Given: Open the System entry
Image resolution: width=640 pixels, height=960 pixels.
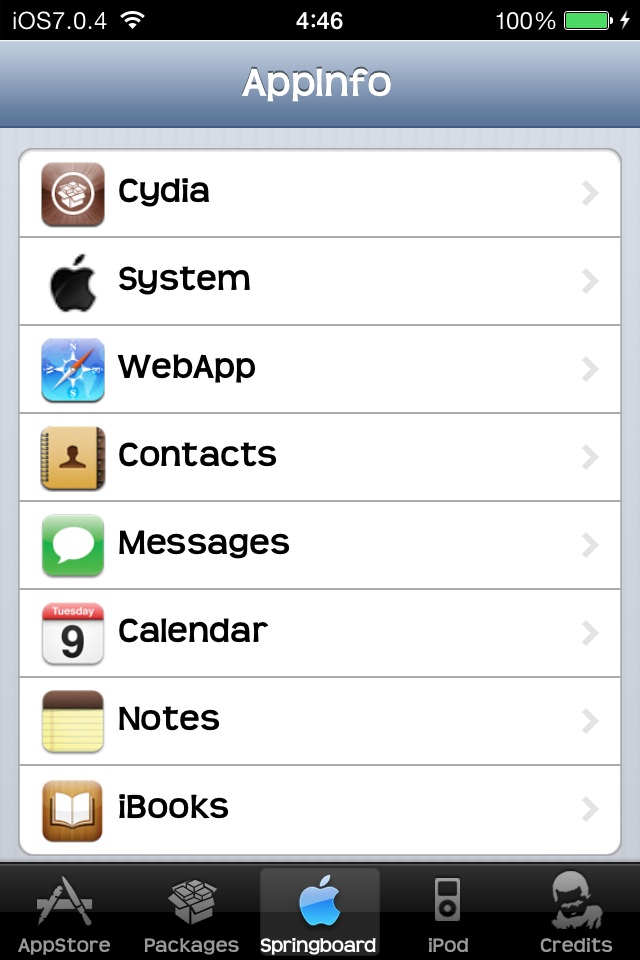Looking at the screenshot, I should (x=320, y=281).
